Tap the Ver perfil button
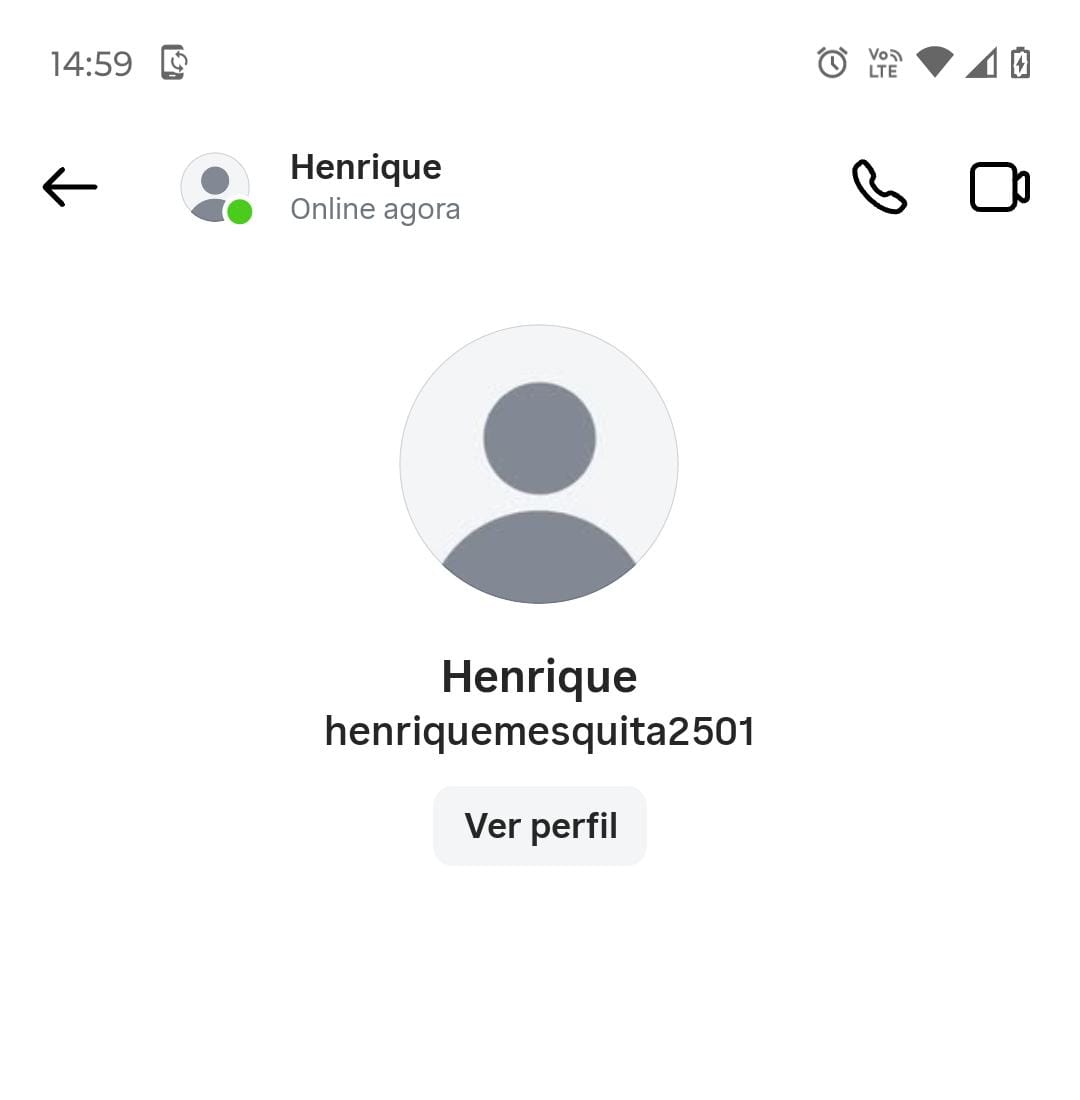 (x=540, y=826)
